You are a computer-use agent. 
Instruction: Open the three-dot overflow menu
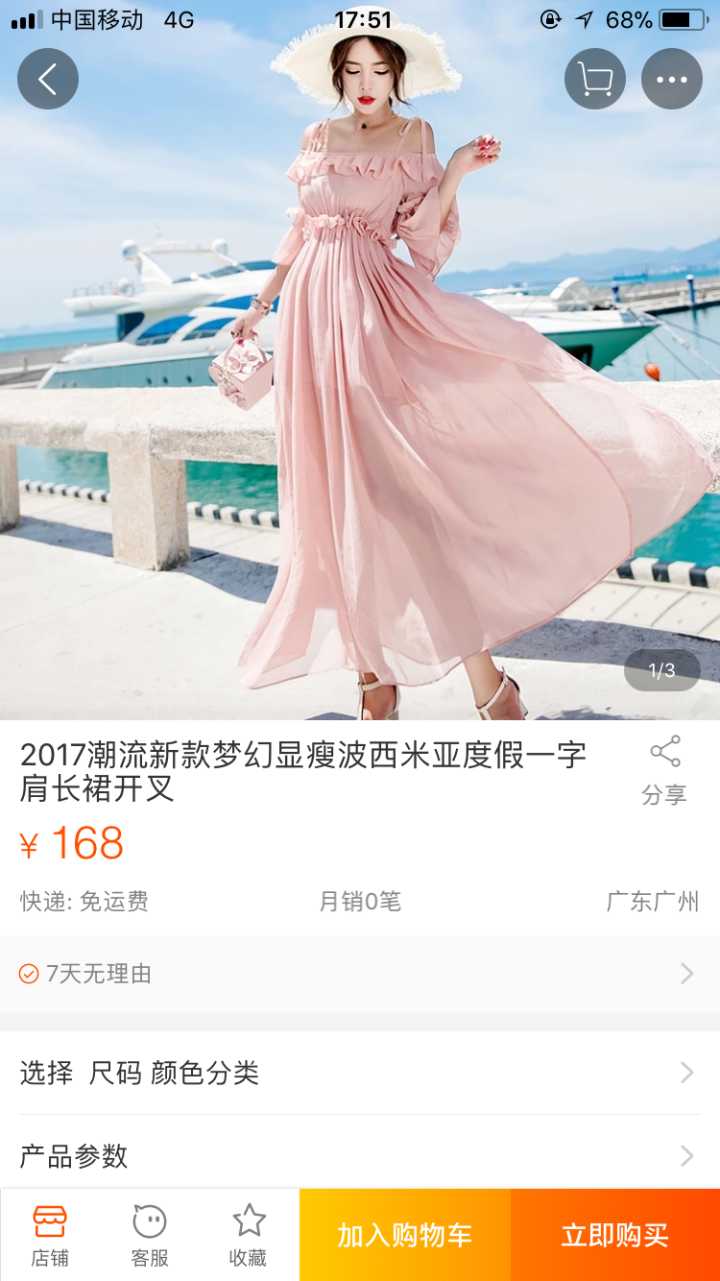(x=671, y=79)
